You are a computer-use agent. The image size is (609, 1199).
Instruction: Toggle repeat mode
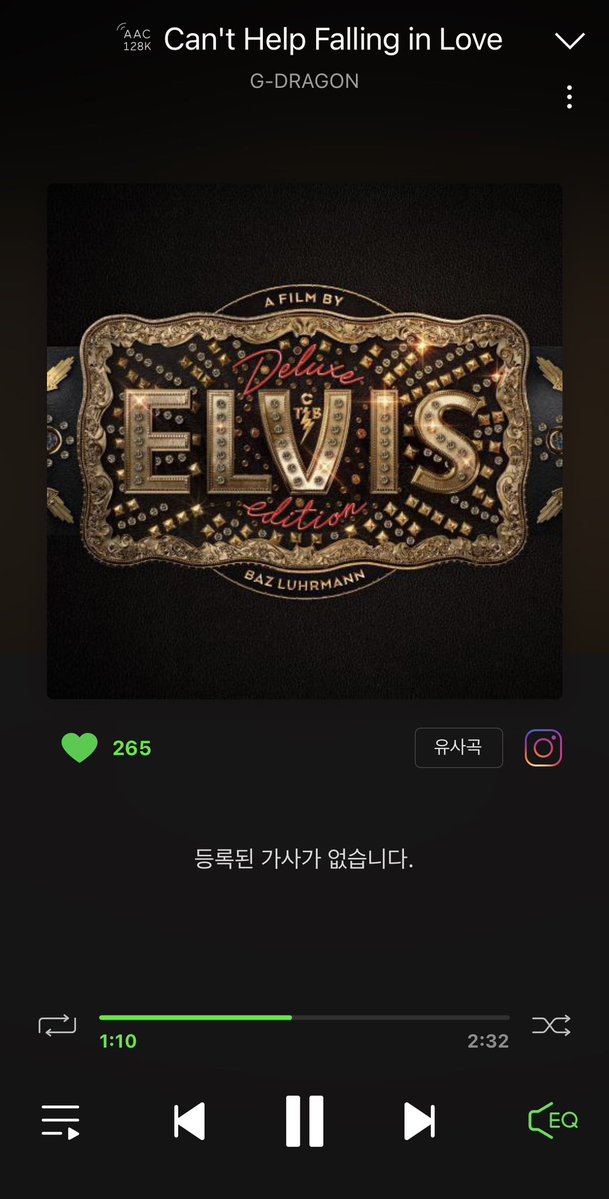point(57,1025)
